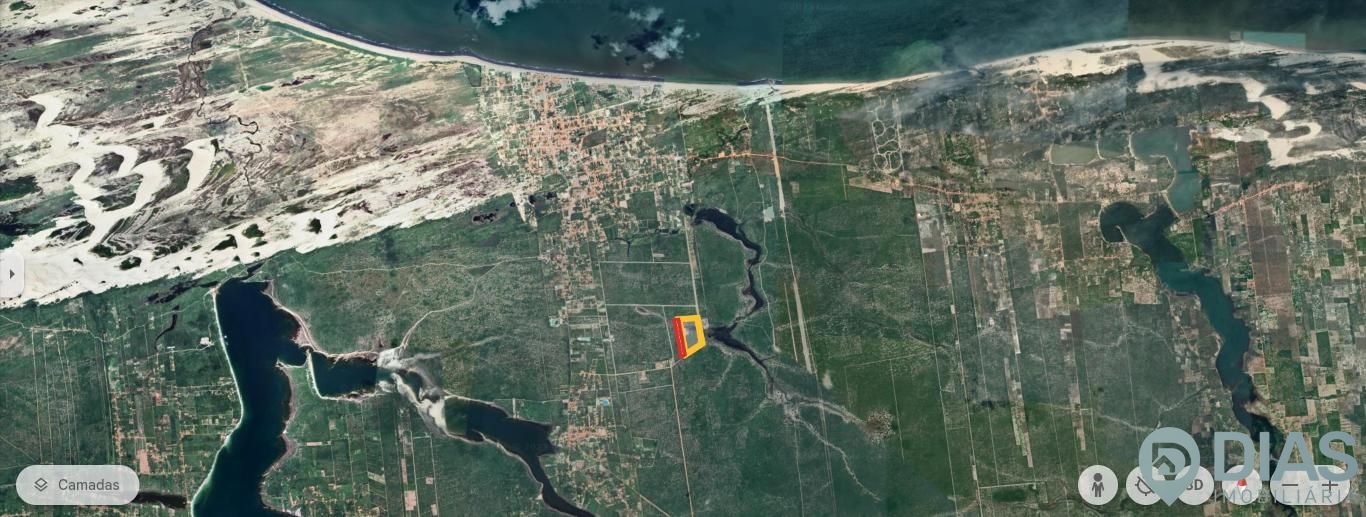1366x517 pixels.
Task: Open the Camadas layers button
Action: (x=77, y=485)
